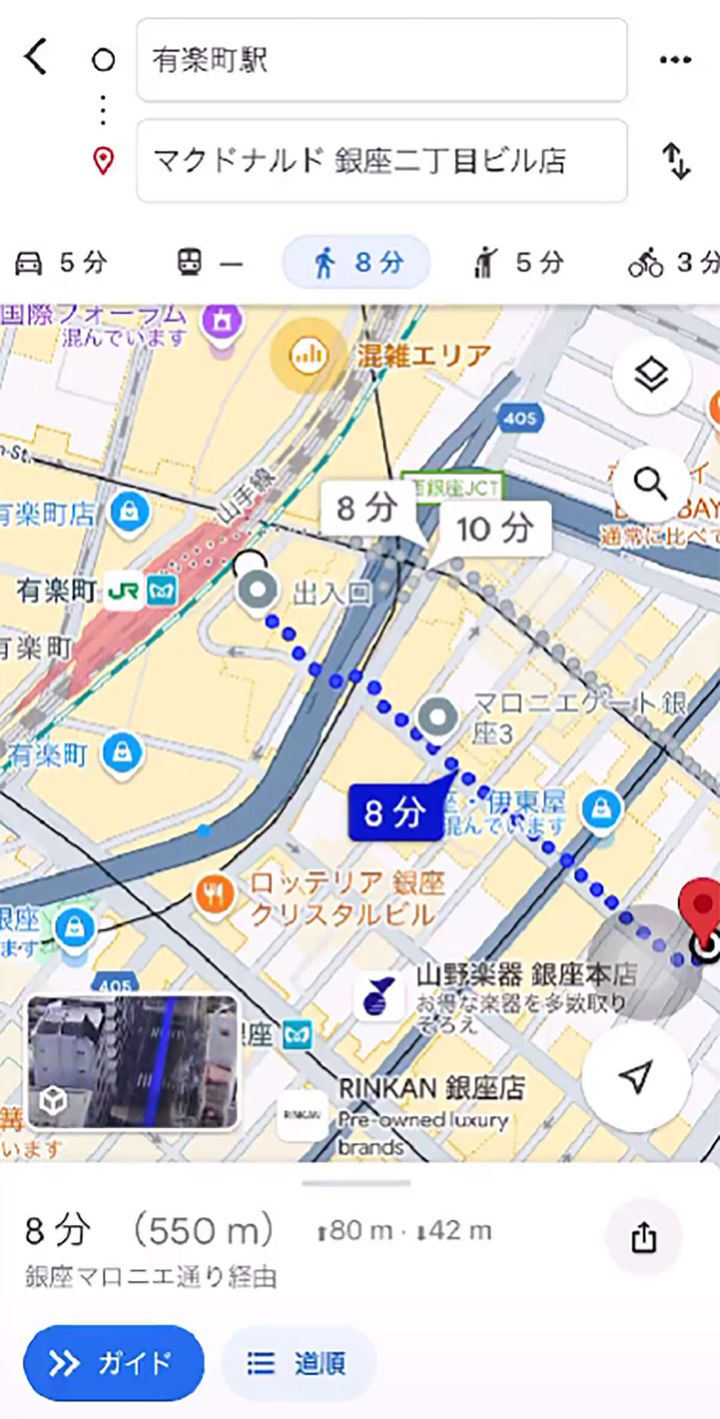The height and width of the screenshot is (1419, 720).
Task: Select the alternate 10分 route
Action: click(495, 528)
